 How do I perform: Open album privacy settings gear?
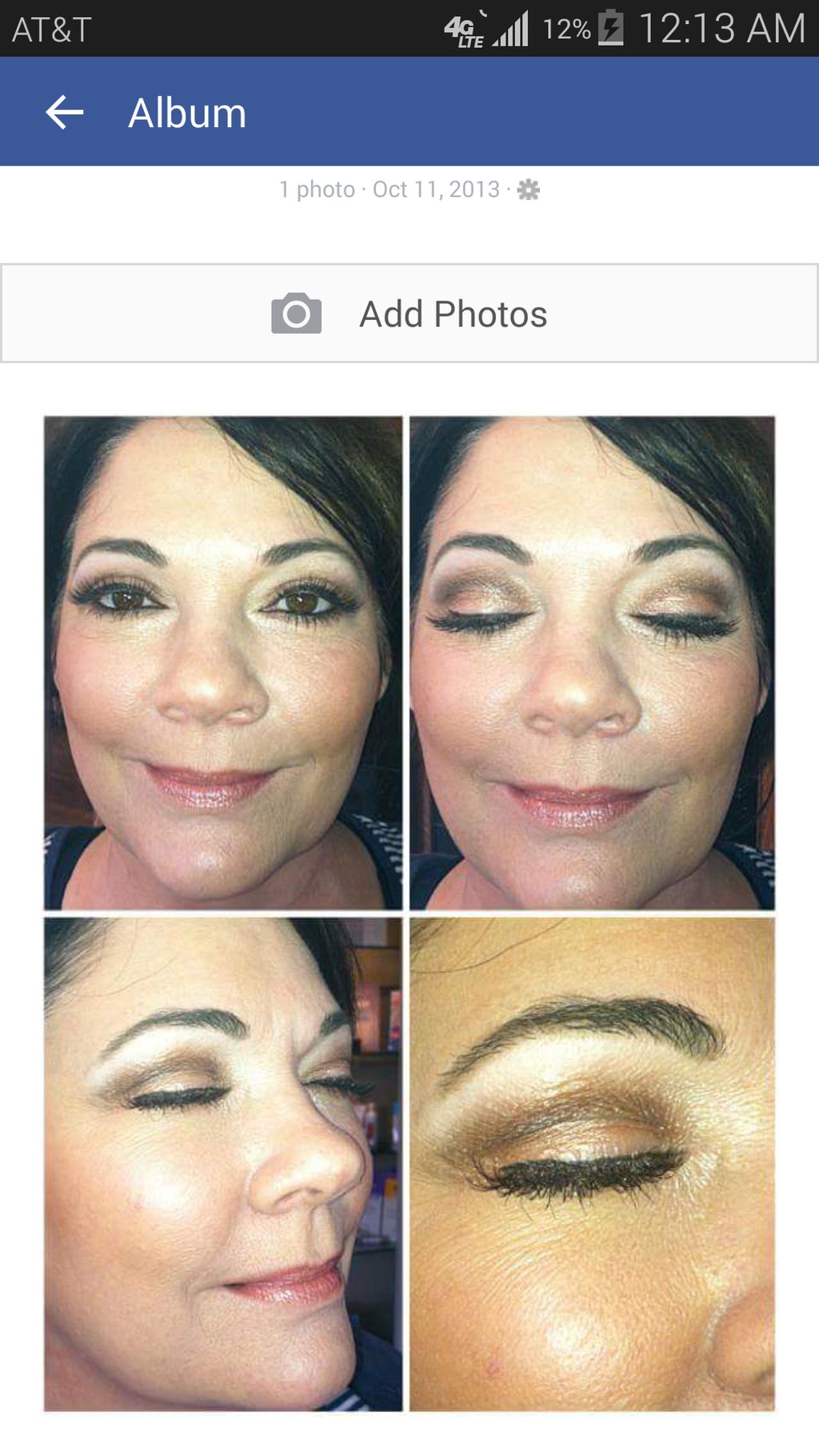click(x=529, y=190)
